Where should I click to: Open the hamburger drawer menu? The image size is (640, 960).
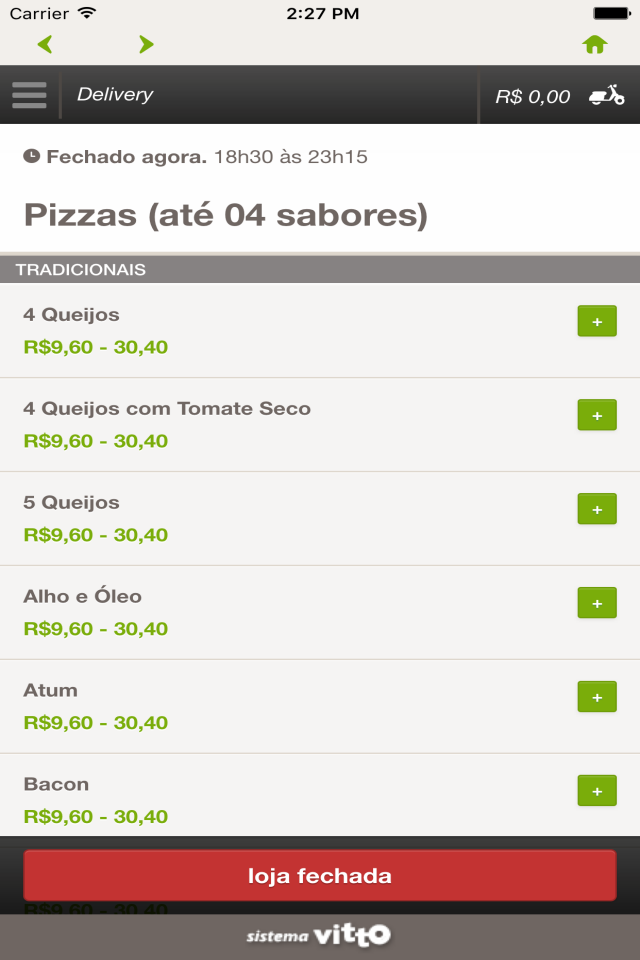(x=30, y=95)
